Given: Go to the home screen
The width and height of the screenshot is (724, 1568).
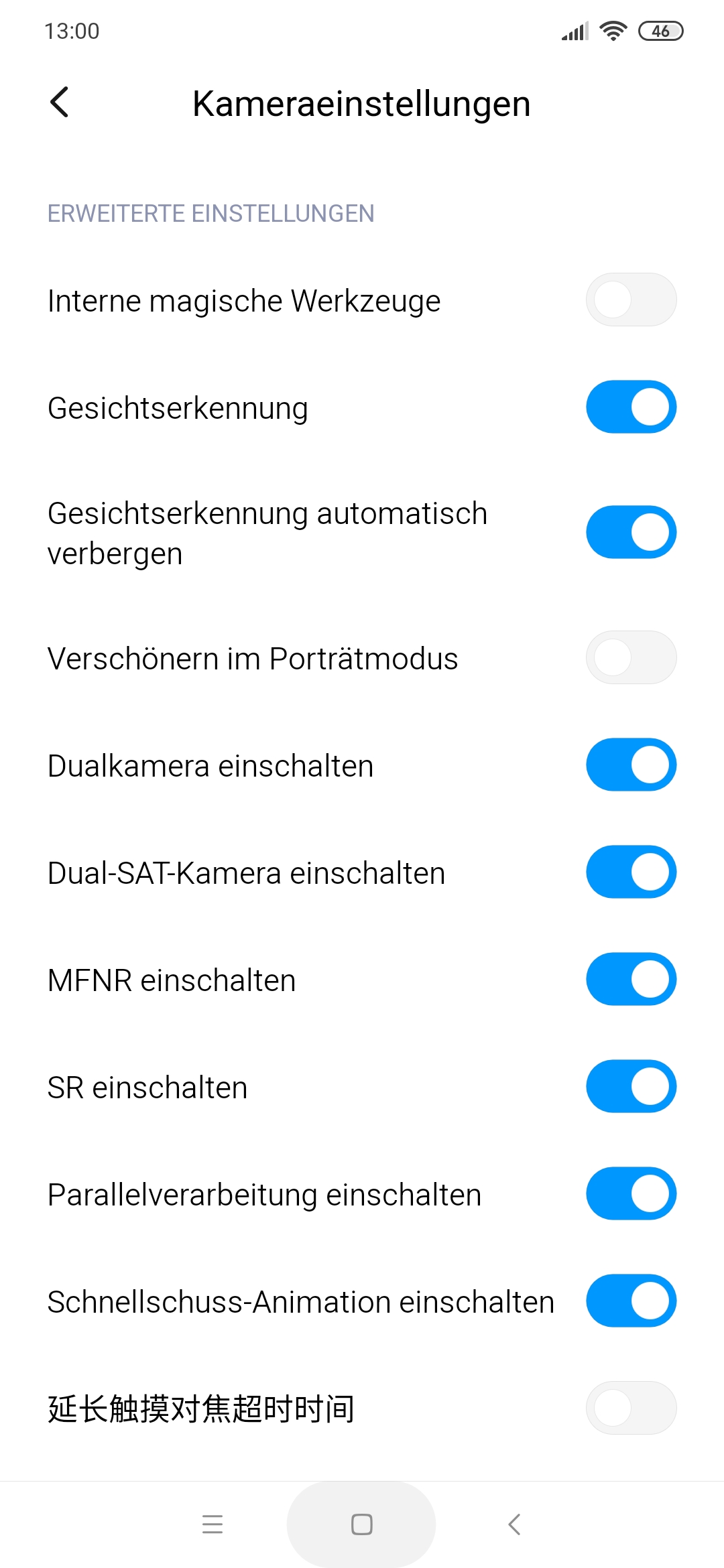Looking at the screenshot, I should coord(361,1524).
